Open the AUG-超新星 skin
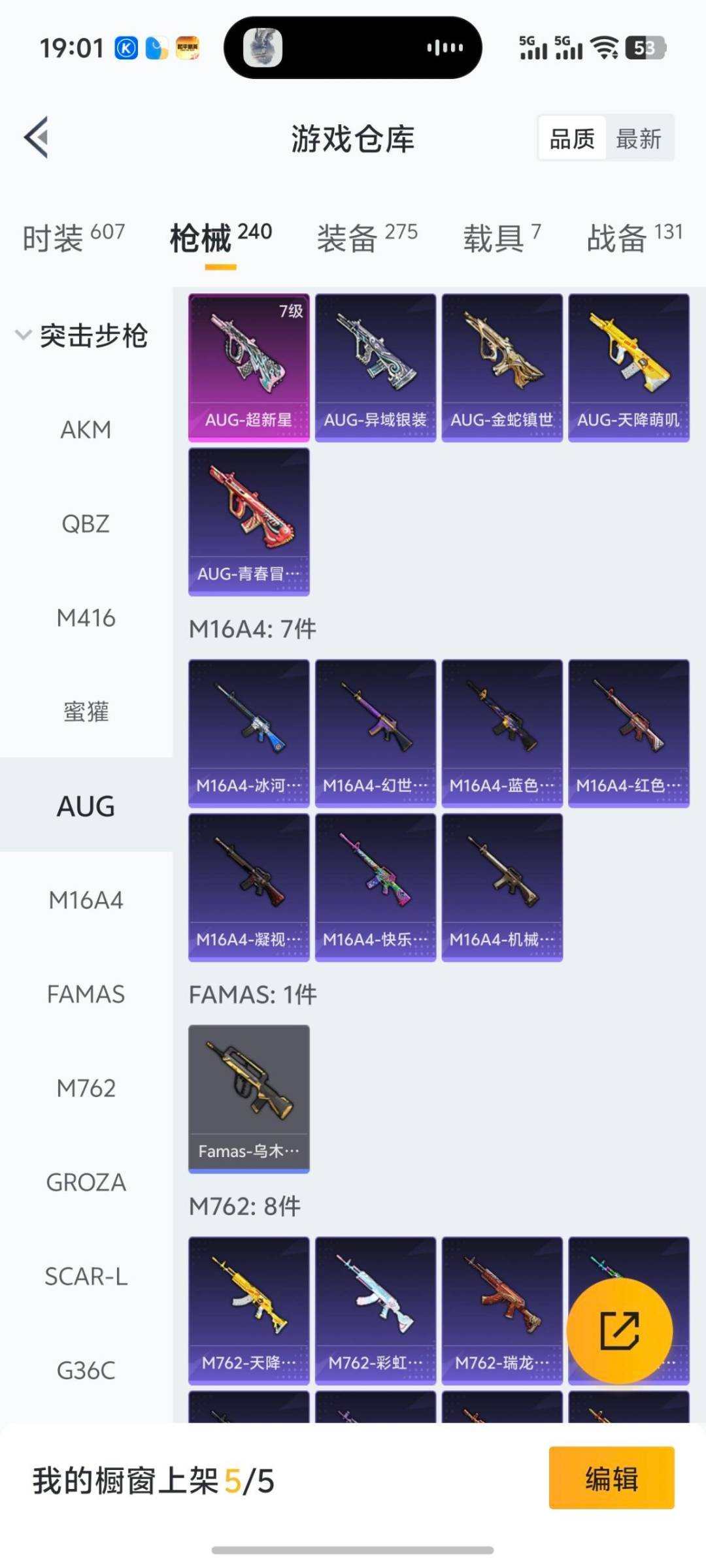This screenshot has height=1568, width=706. click(x=249, y=368)
